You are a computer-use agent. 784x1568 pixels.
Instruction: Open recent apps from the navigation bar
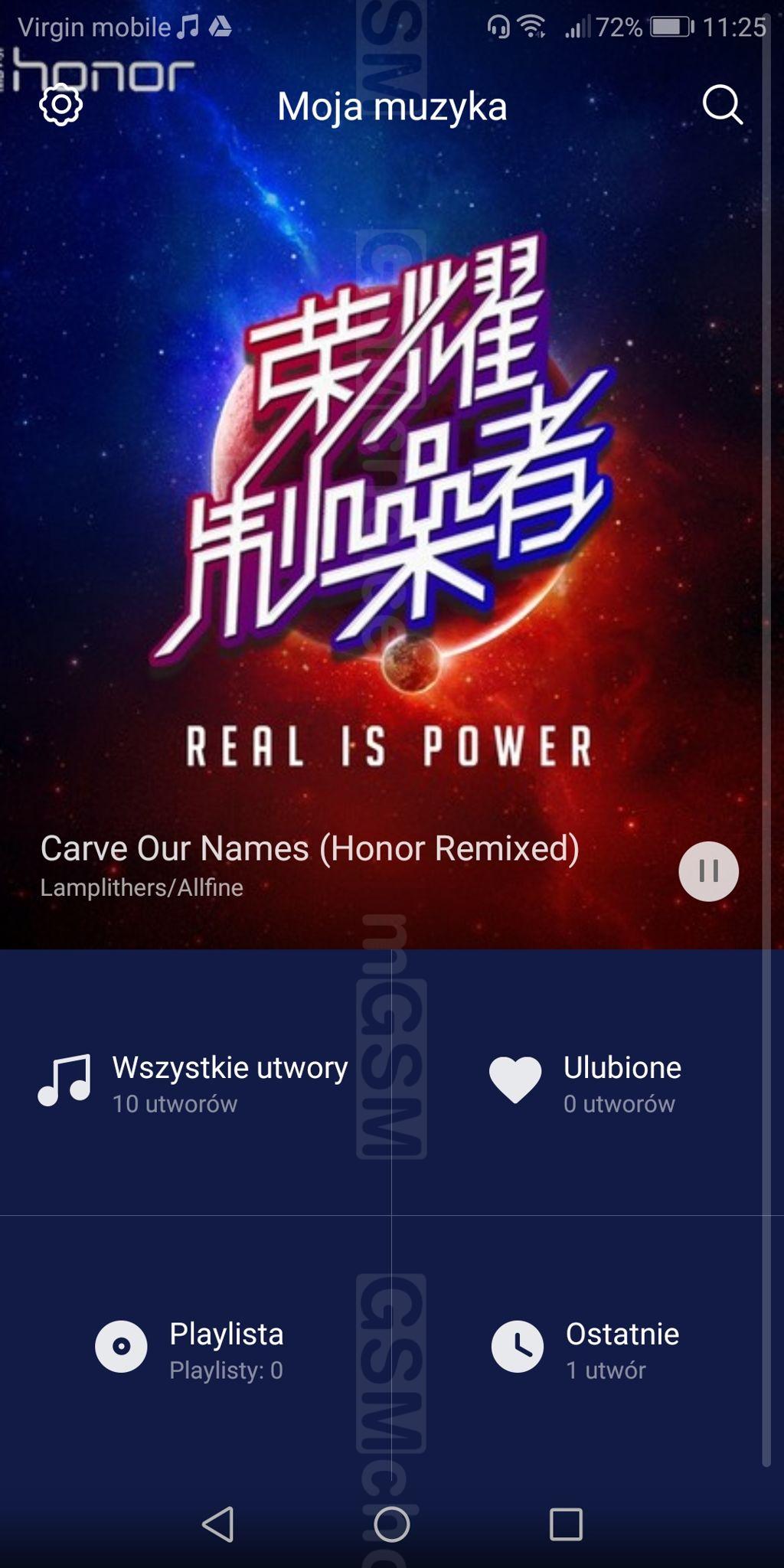click(x=566, y=1524)
